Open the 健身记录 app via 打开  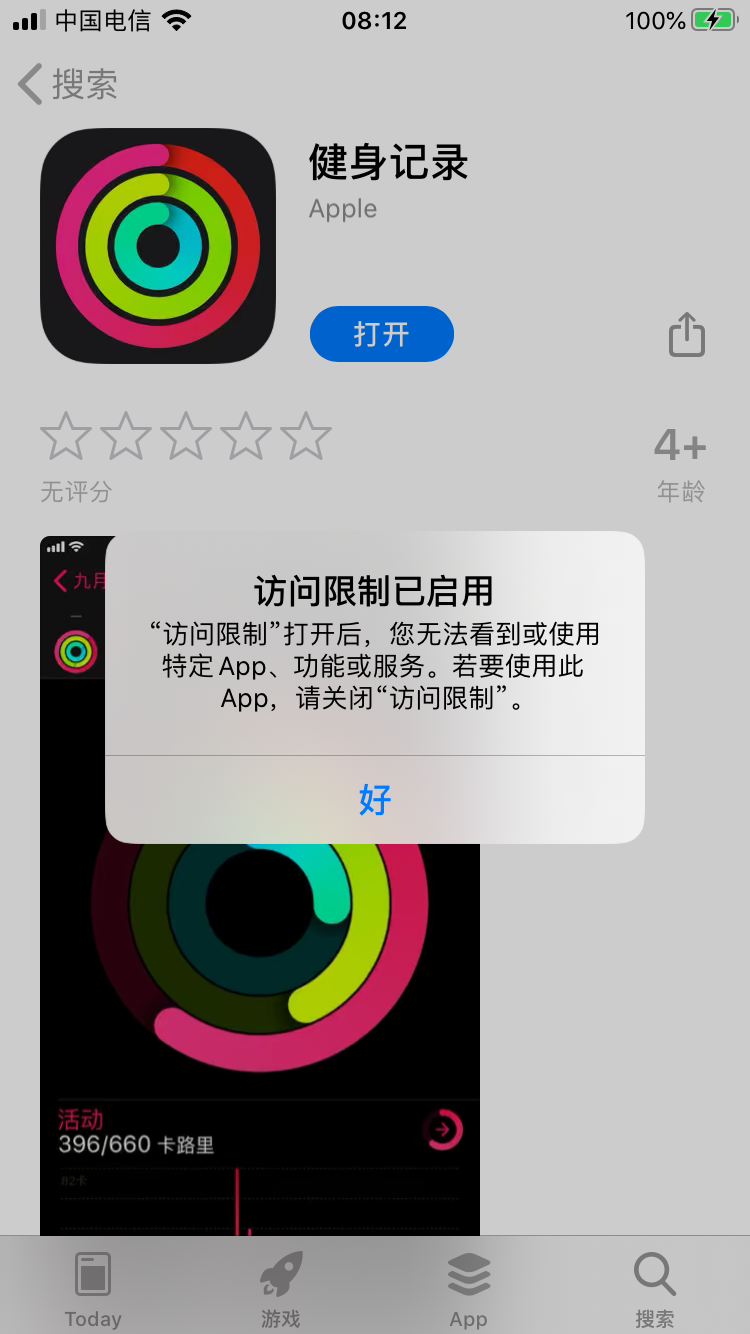click(x=381, y=334)
